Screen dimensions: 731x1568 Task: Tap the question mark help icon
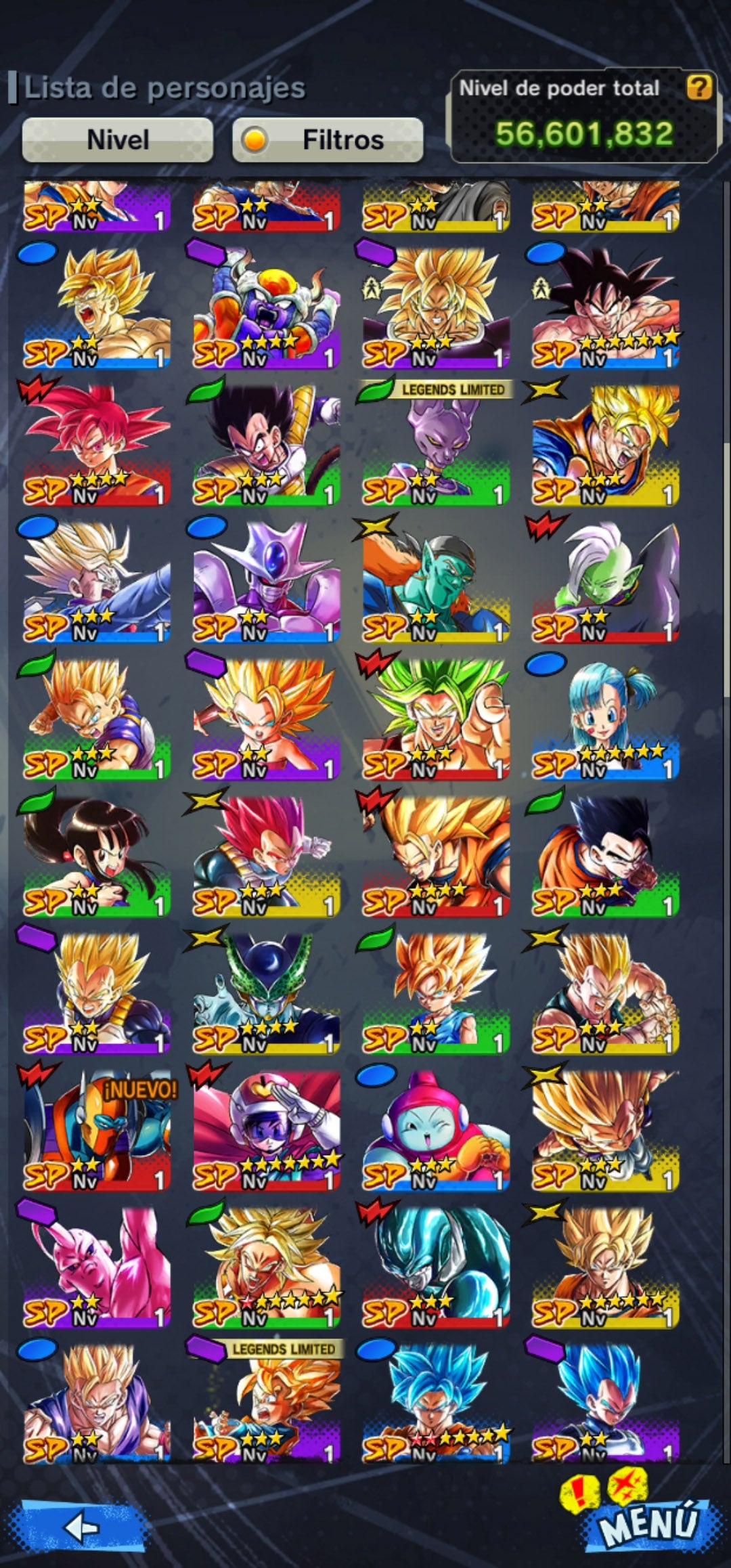699,87
